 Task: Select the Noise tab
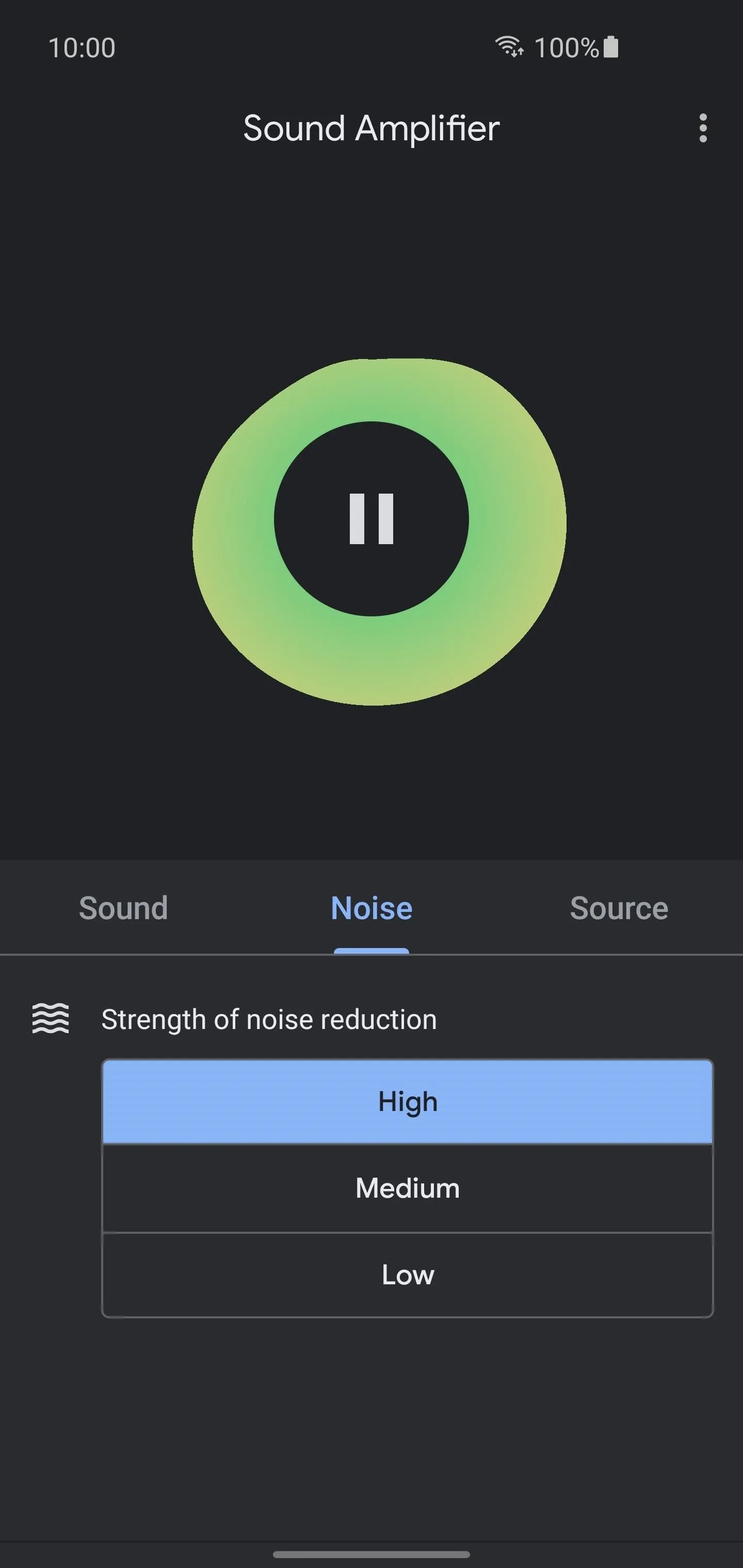[372, 908]
